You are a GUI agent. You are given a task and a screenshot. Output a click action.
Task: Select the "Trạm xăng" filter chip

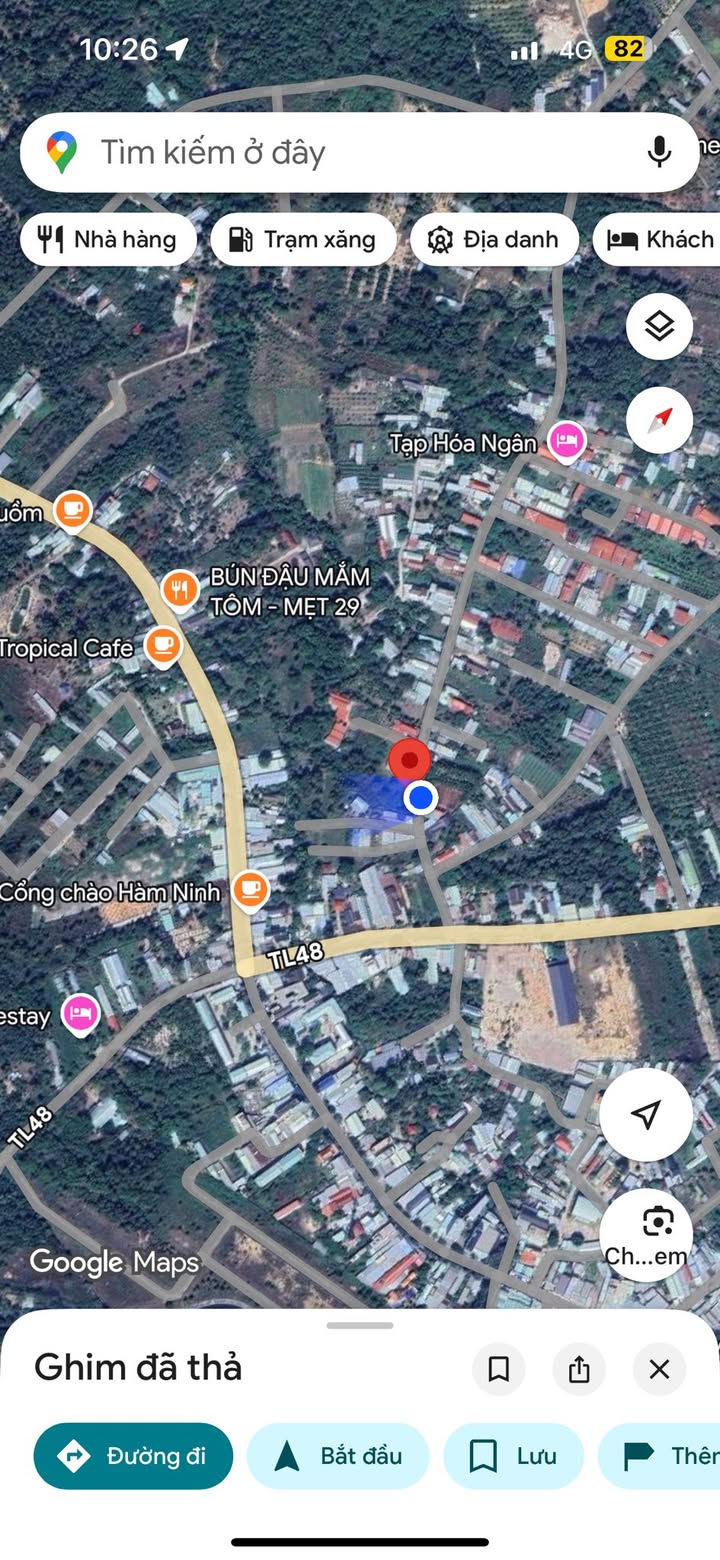pyautogui.click(x=303, y=240)
